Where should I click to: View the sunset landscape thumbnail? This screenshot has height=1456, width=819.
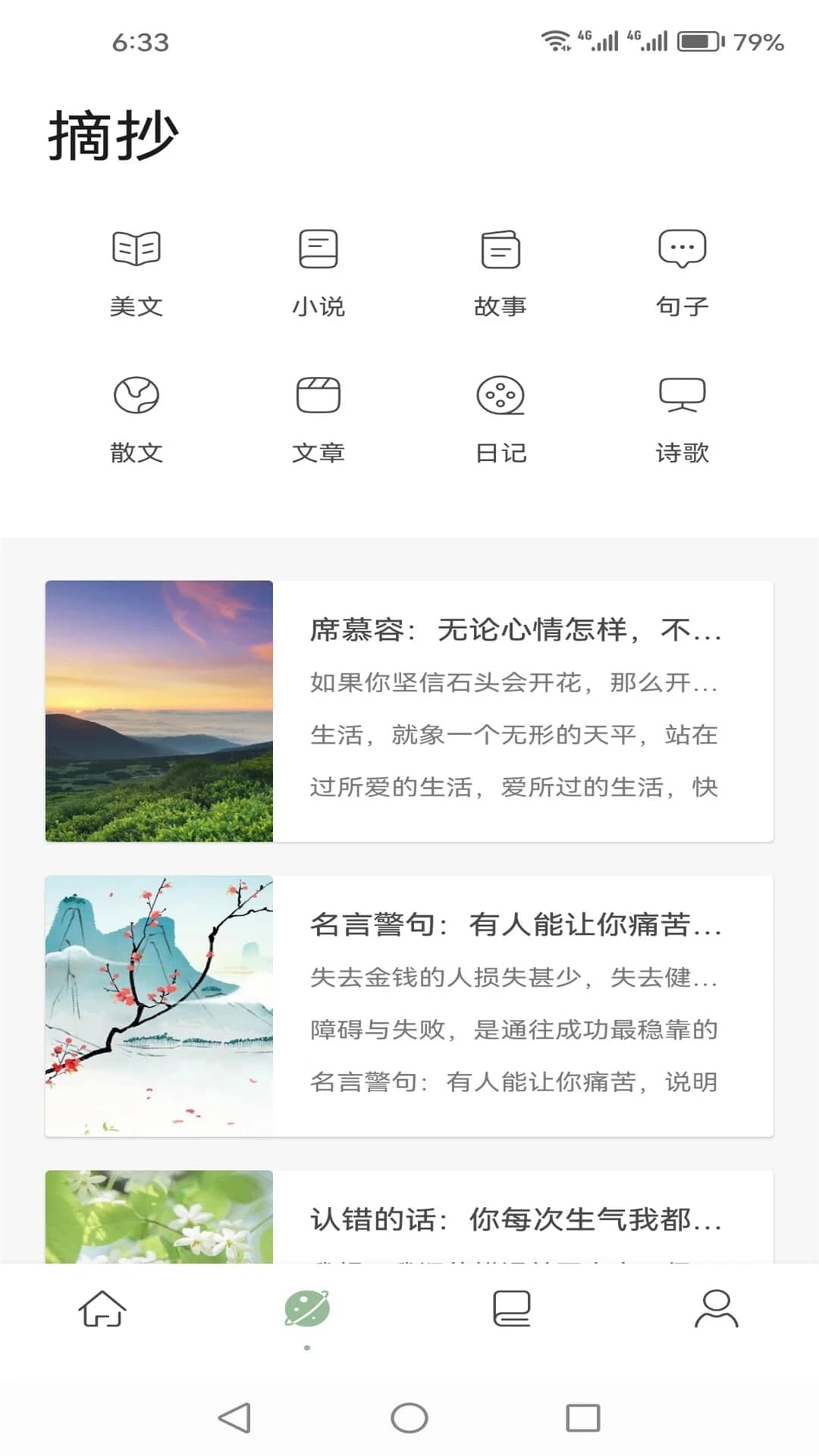click(x=158, y=711)
